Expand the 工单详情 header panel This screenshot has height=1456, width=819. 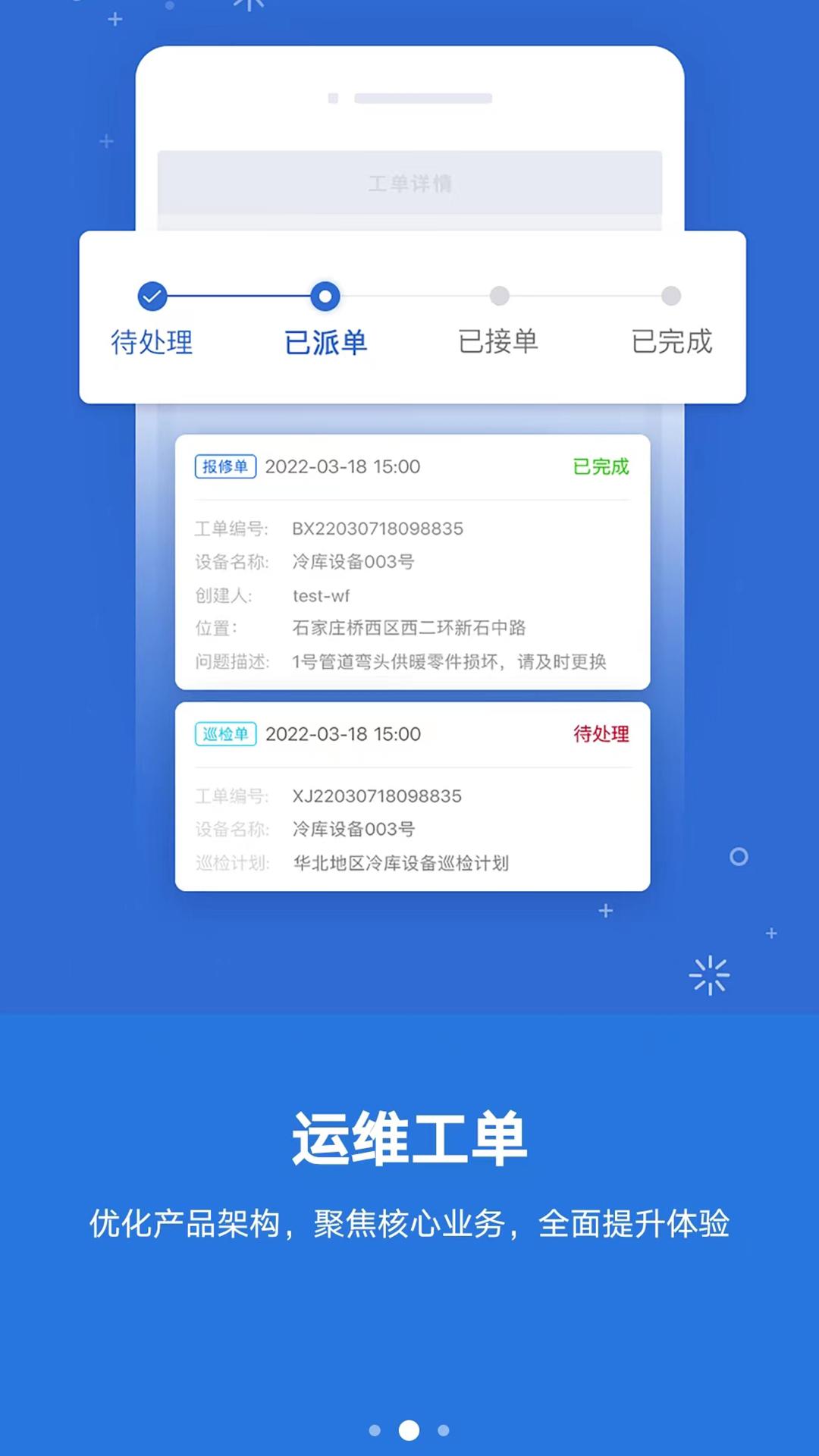pyautogui.click(x=409, y=184)
